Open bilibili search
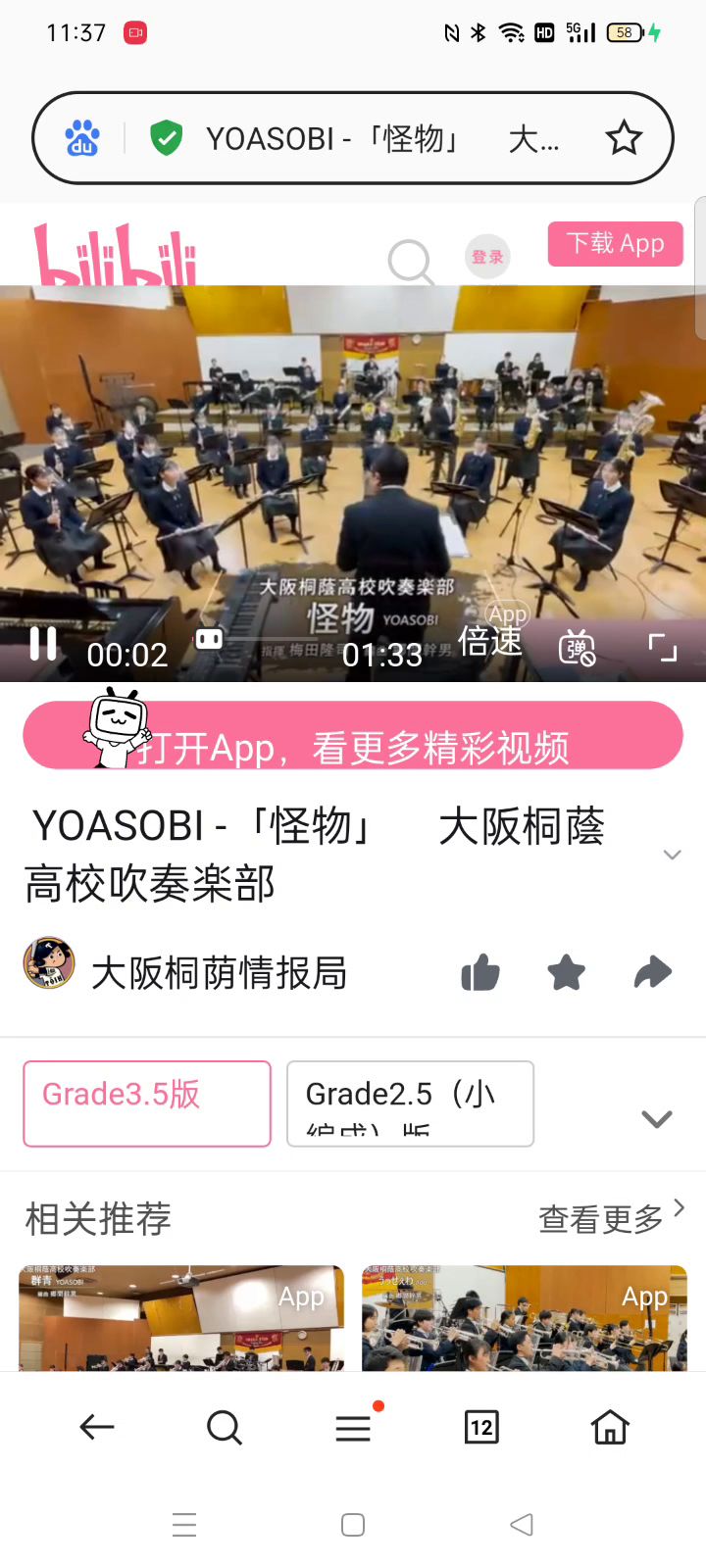 410,262
